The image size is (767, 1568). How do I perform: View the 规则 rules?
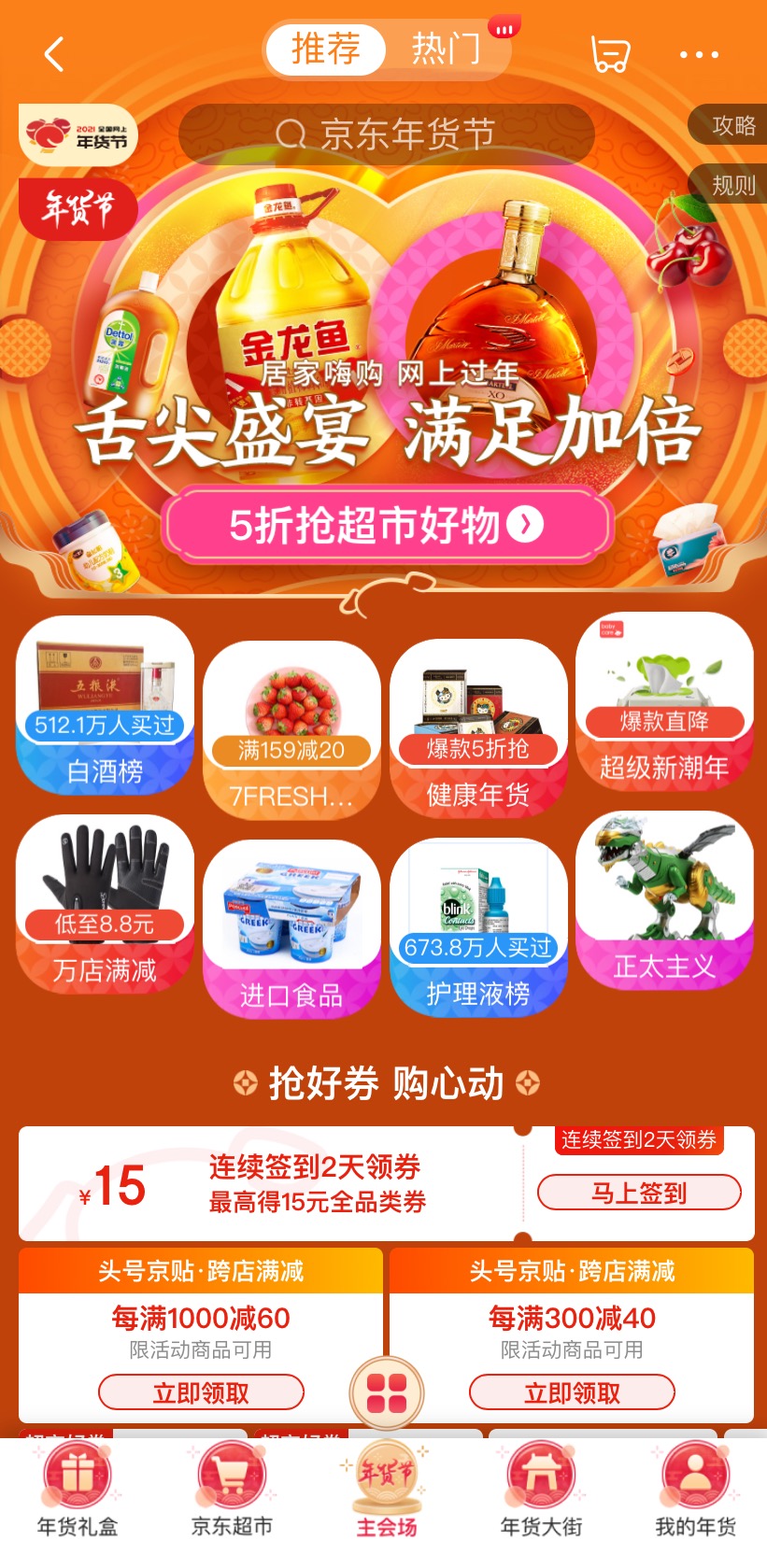732,185
